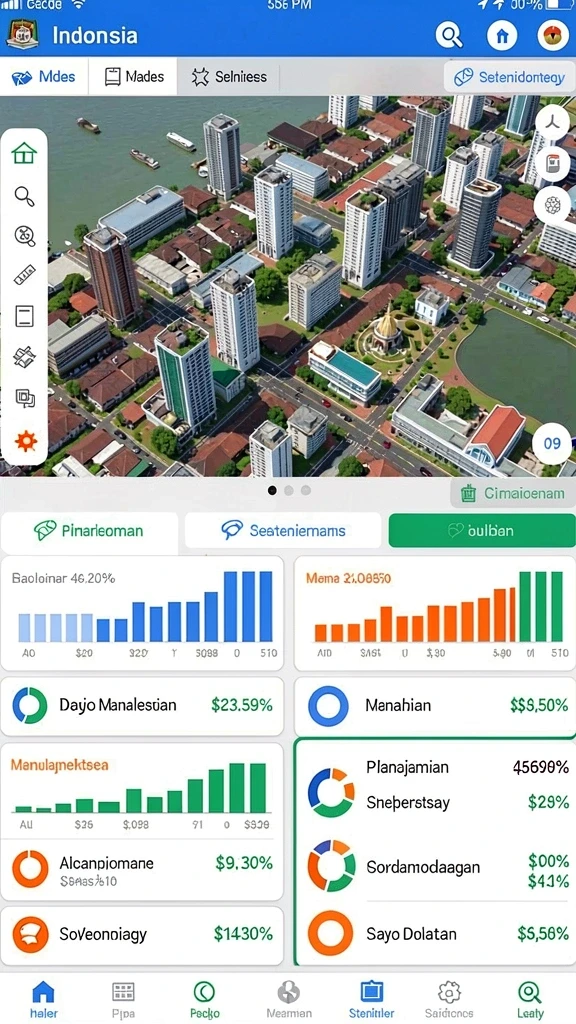This screenshot has height=1024, width=576.
Task: Open the profile avatar in the header
Action: click(553, 35)
